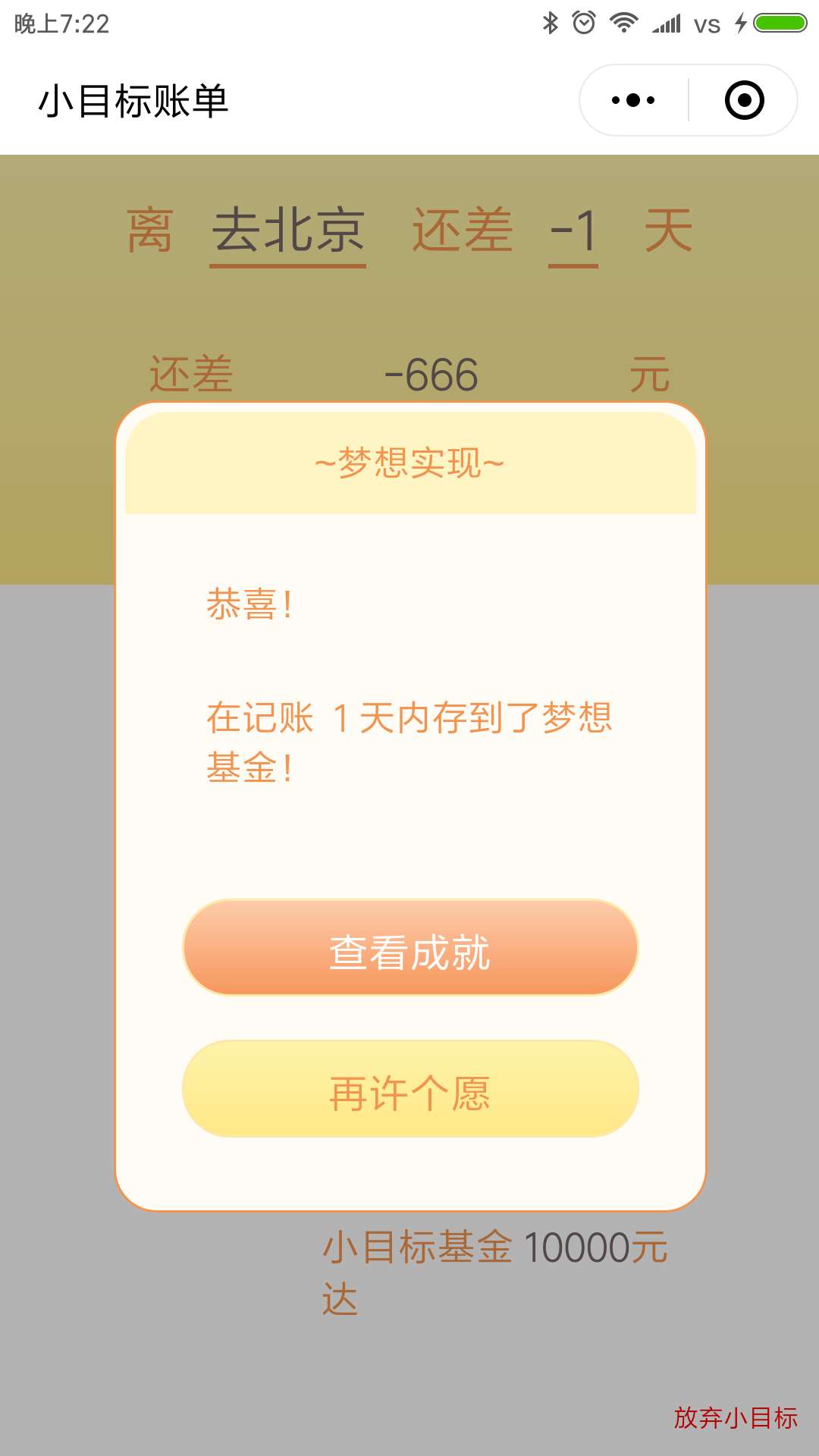Screen dimensions: 819x1456
Task: Close the mini program via circle icon
Action: 744,100
